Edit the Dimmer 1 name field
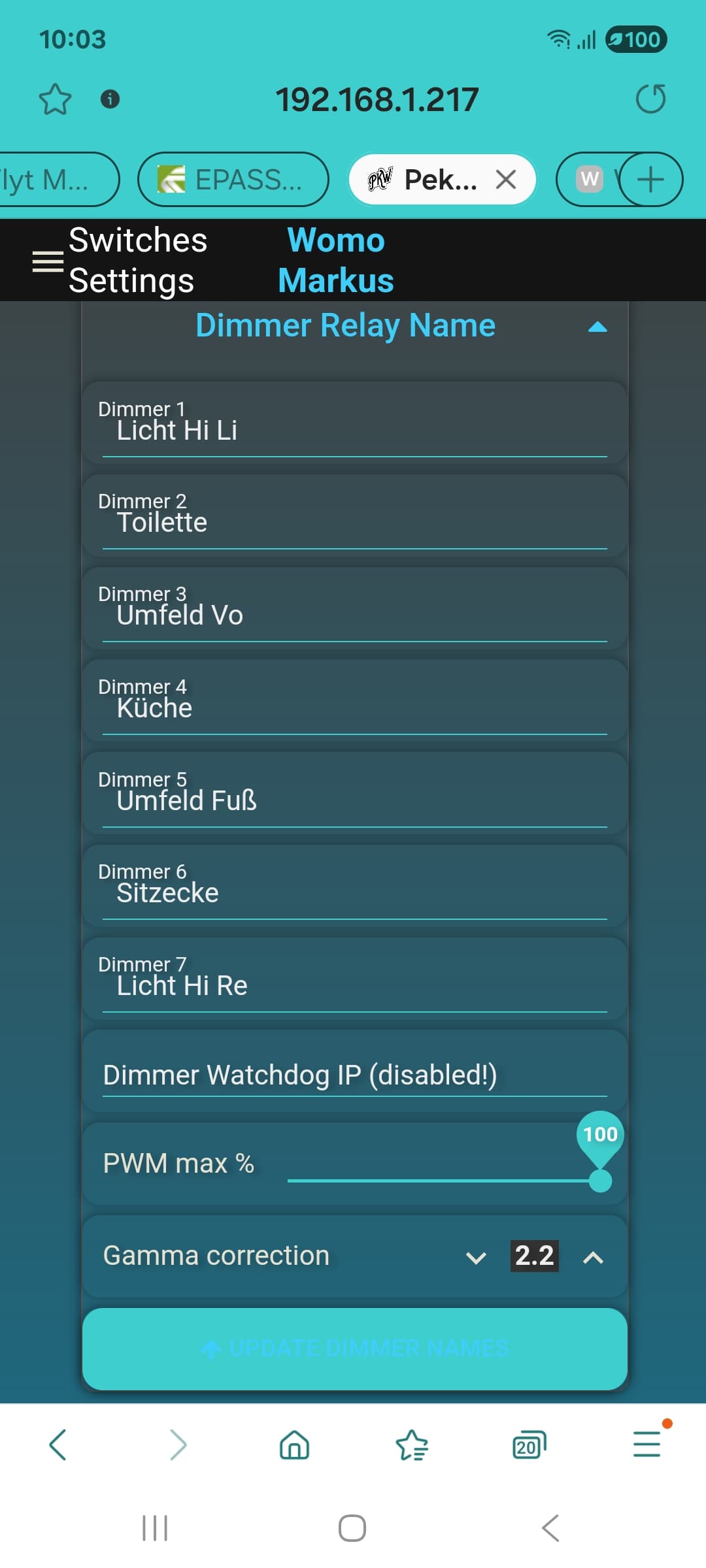Screen dimensions: 706x1568 coord(354,431)
